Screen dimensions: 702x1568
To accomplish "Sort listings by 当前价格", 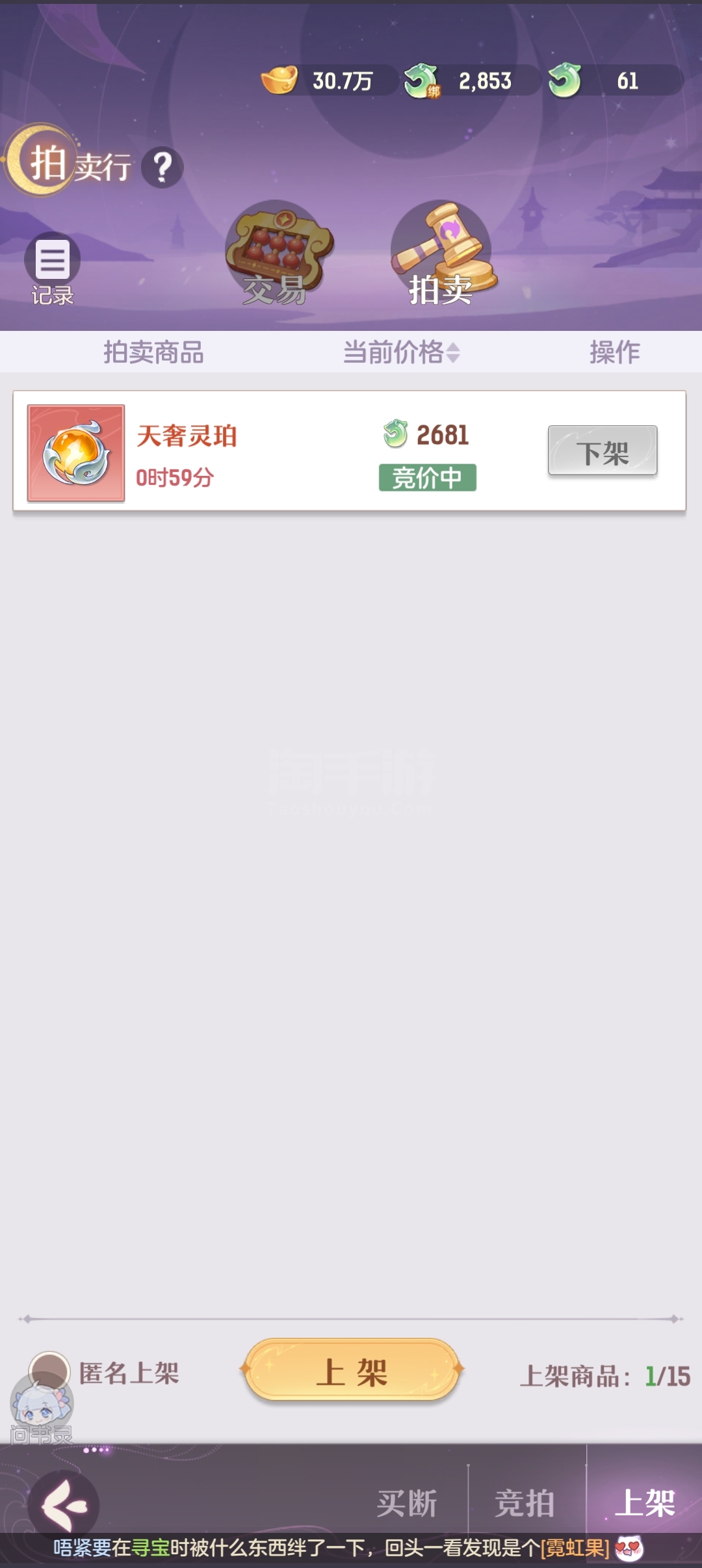I will (x=401, y=352).
